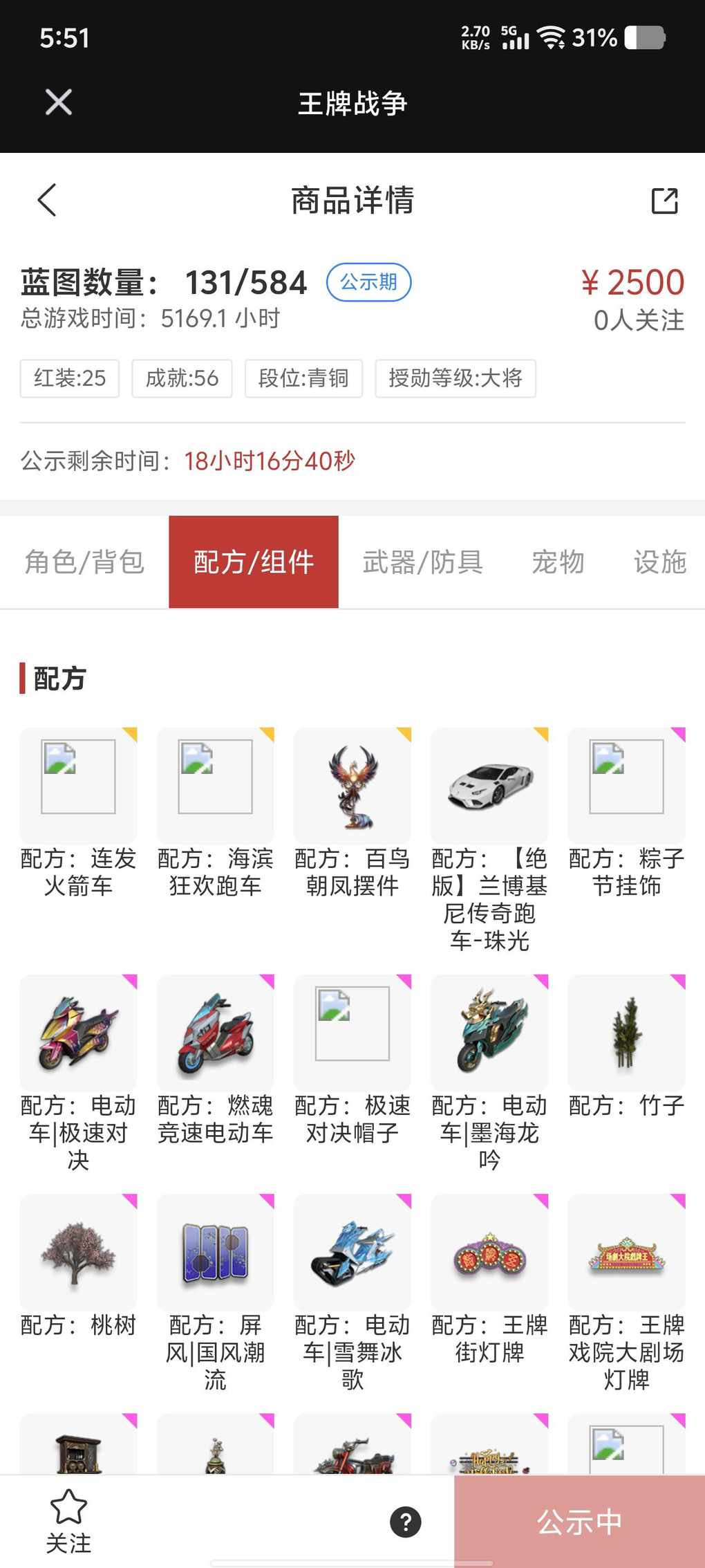The image size is (705, 1568).
Task: Select the 配方/组件 tab
Action: coord(254,562)
